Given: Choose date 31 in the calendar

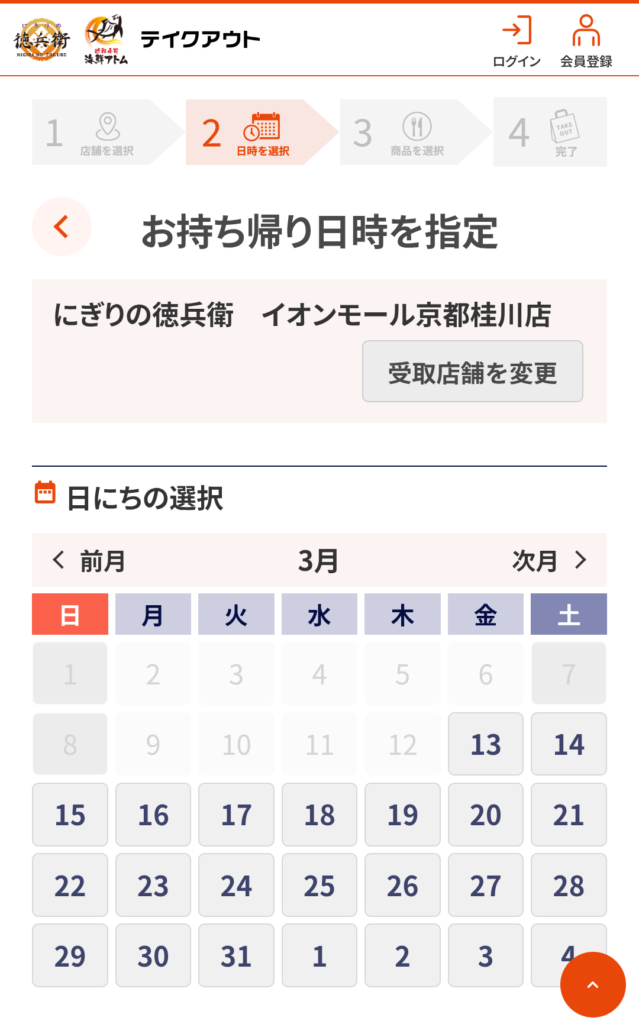Looking at the screenshot, I should pyautogui.click(x=236, y=957).
